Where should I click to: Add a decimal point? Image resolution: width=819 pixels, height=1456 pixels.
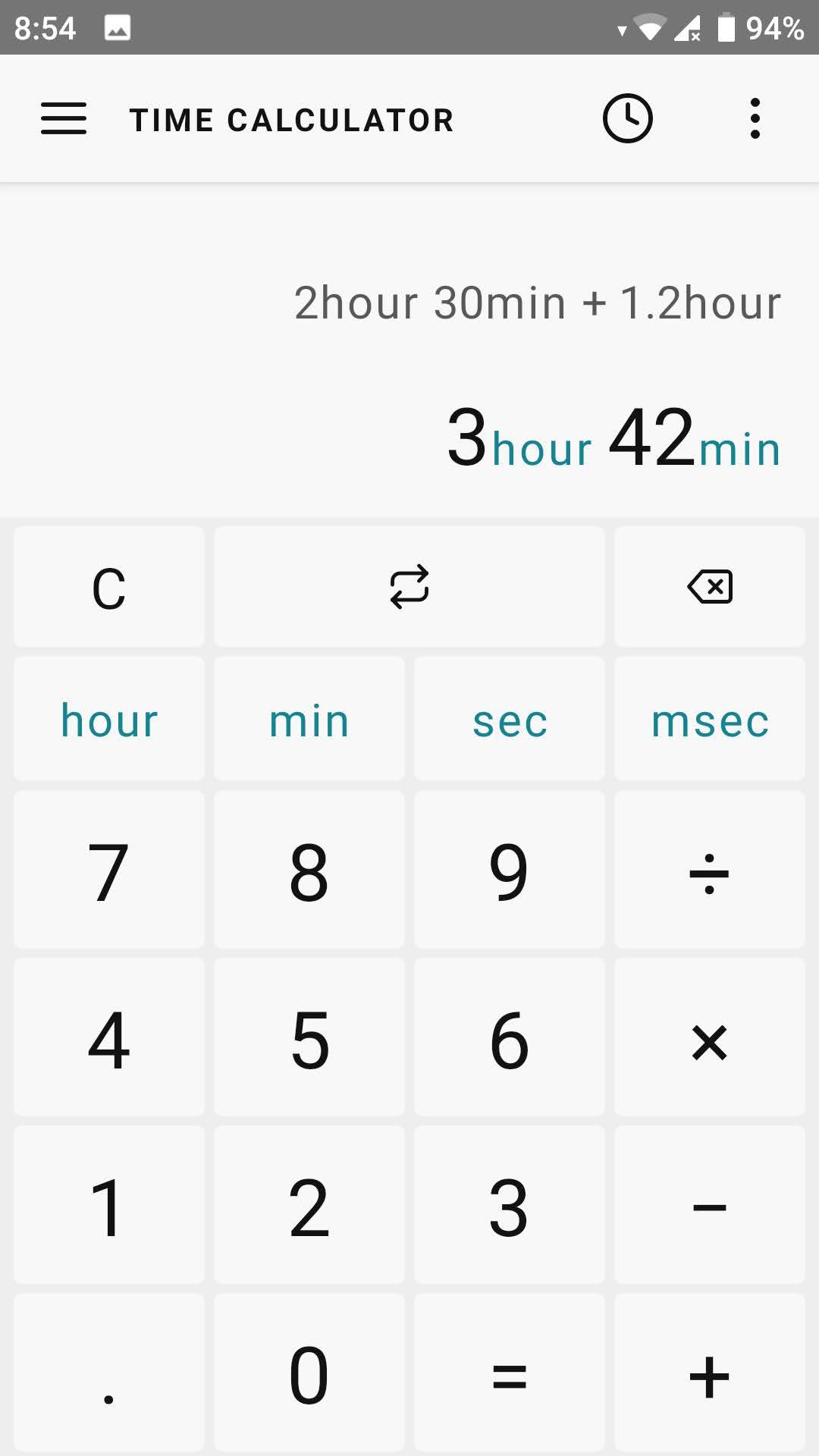109,1373
